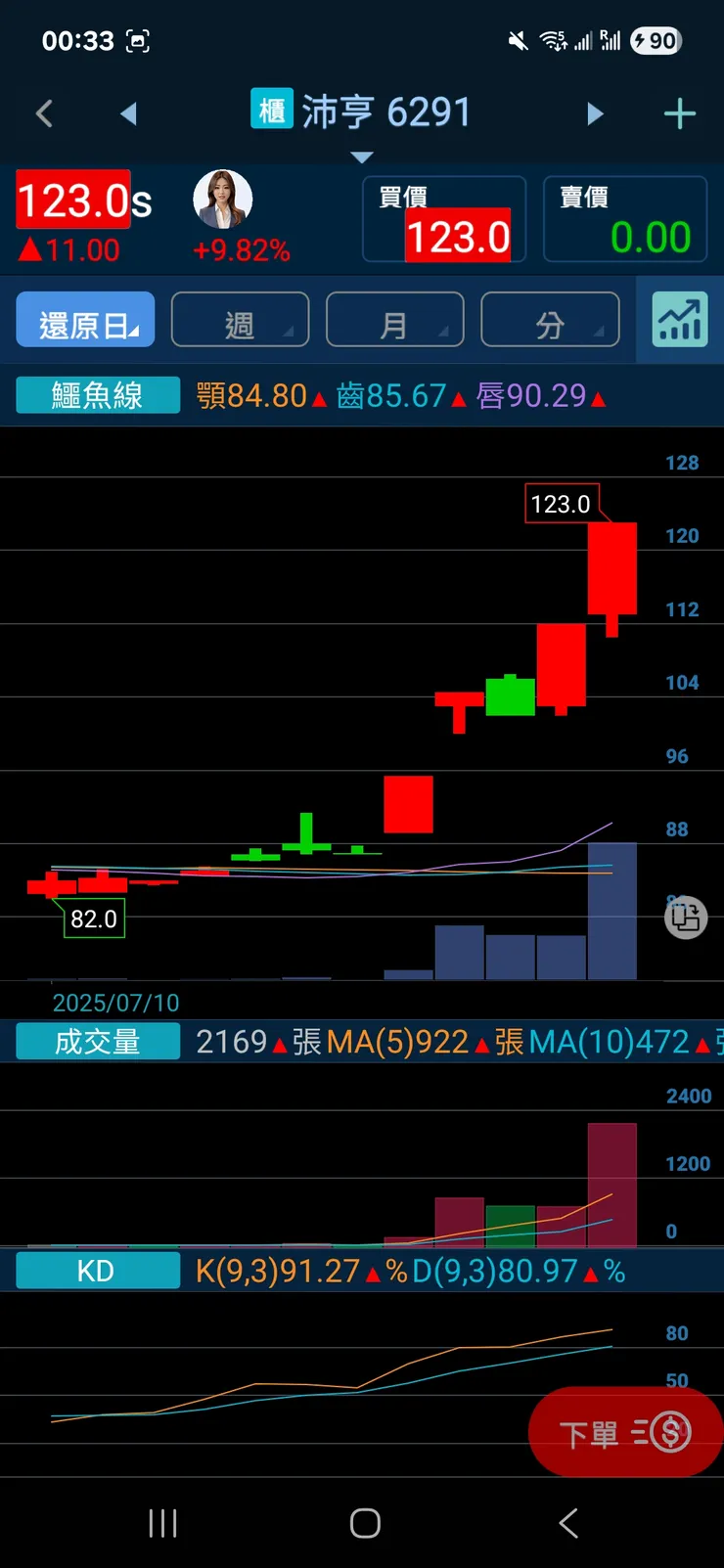Go to the system home screen
The image size is (724, 1568).
[x=365, y=1522]
